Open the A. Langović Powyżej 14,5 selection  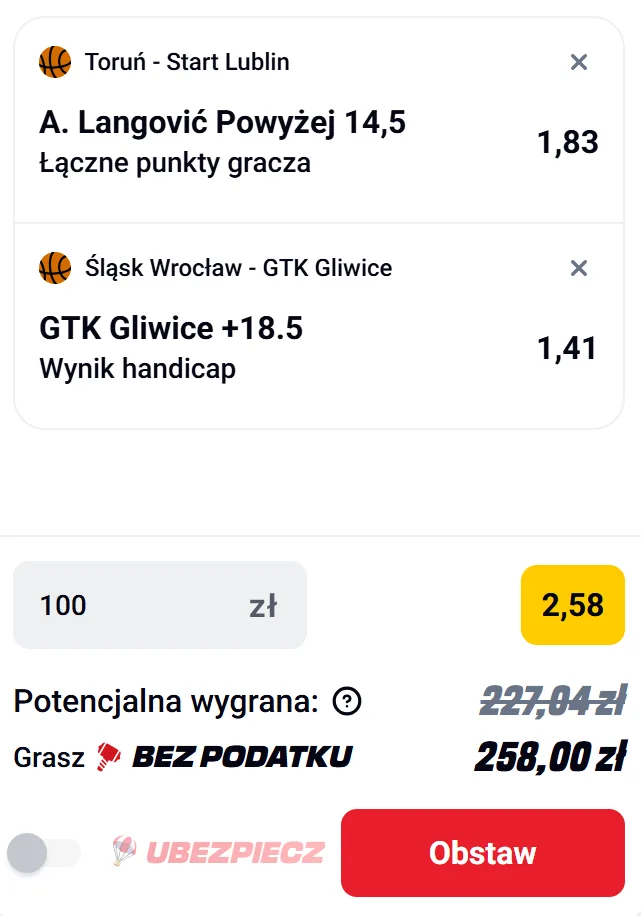(223, 124)
